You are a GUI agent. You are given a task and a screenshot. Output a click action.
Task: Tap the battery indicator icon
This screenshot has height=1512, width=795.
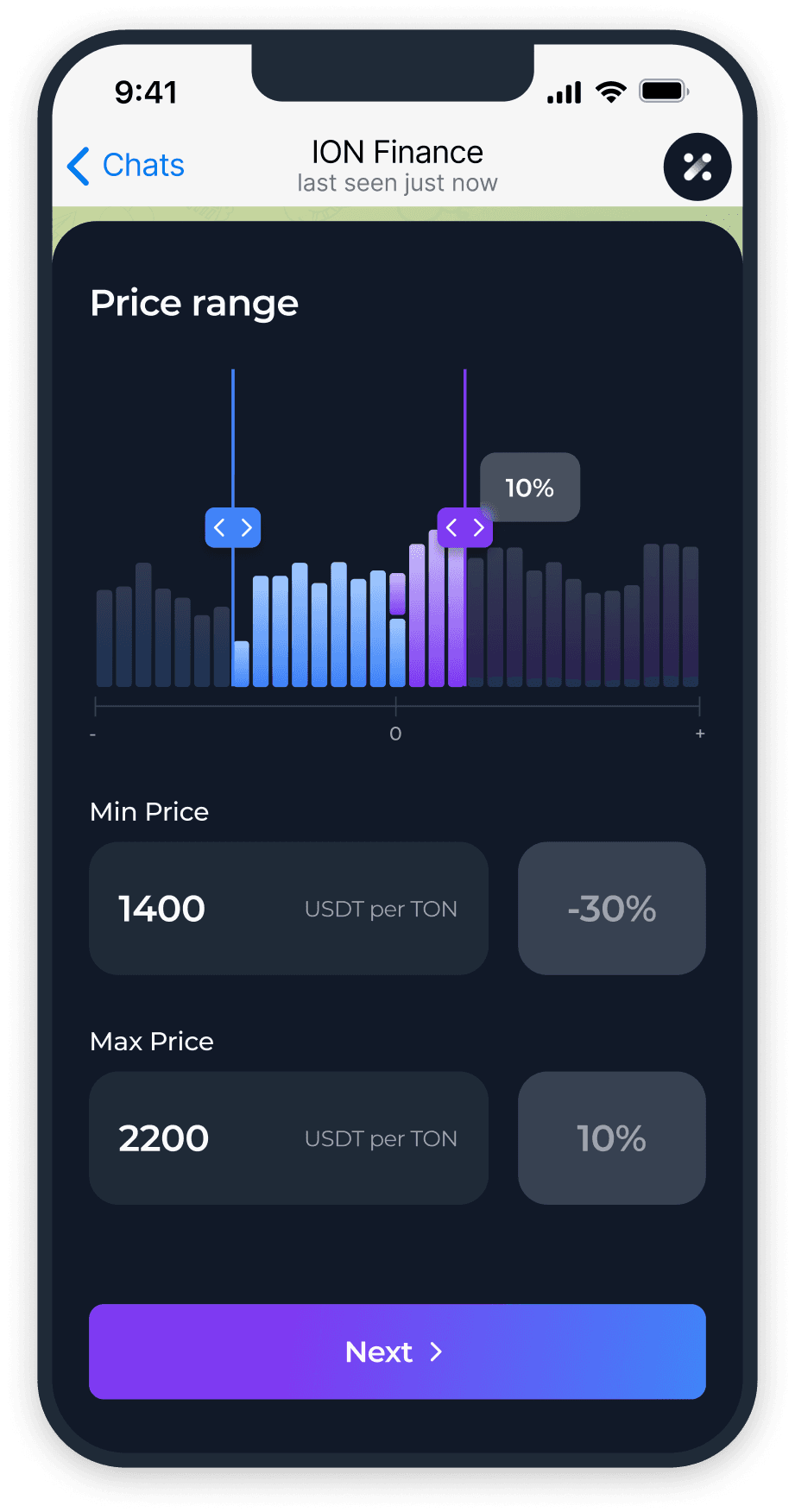pos(661,90)
